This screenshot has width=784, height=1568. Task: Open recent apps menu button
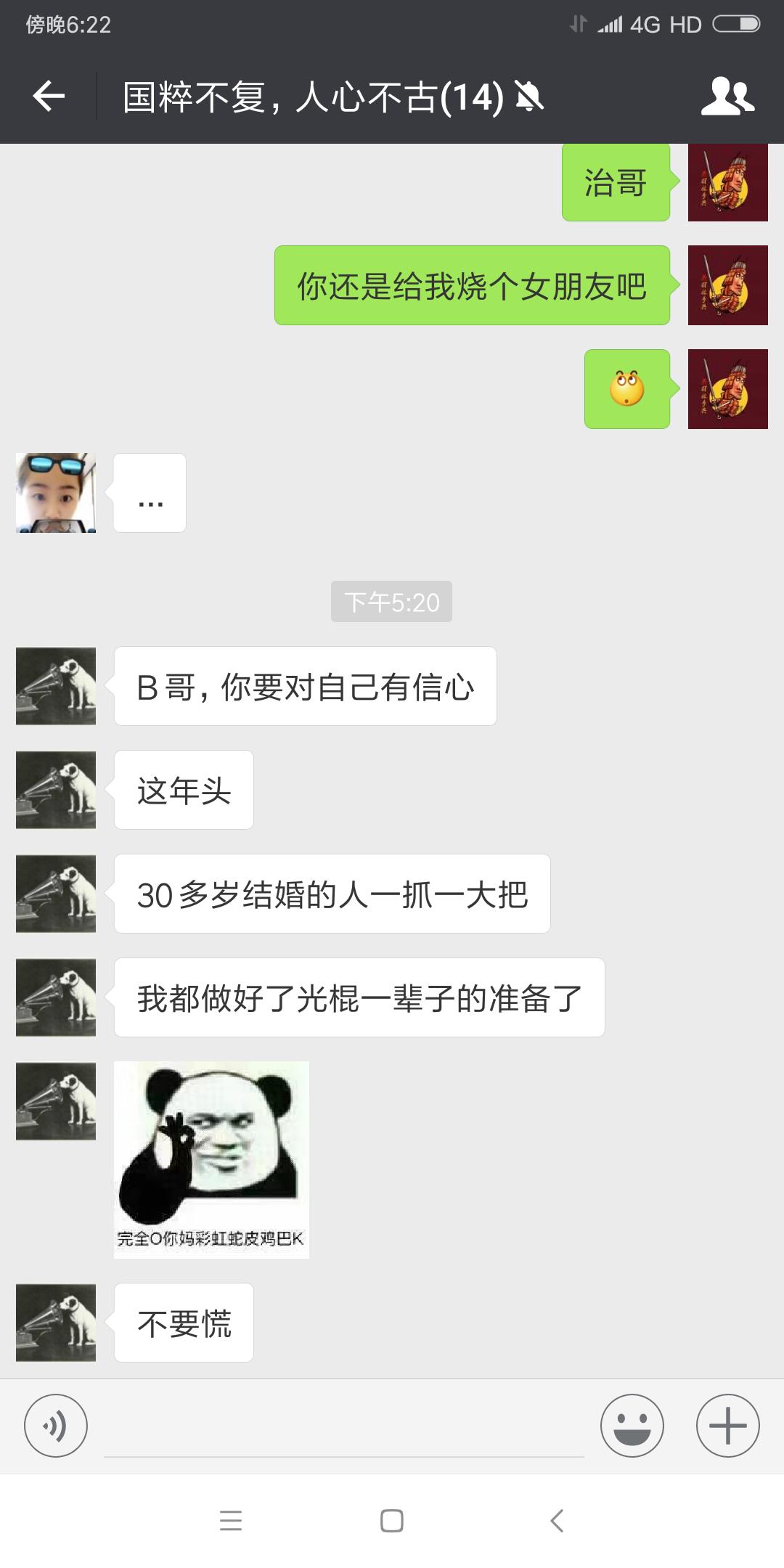(231, 1520)
